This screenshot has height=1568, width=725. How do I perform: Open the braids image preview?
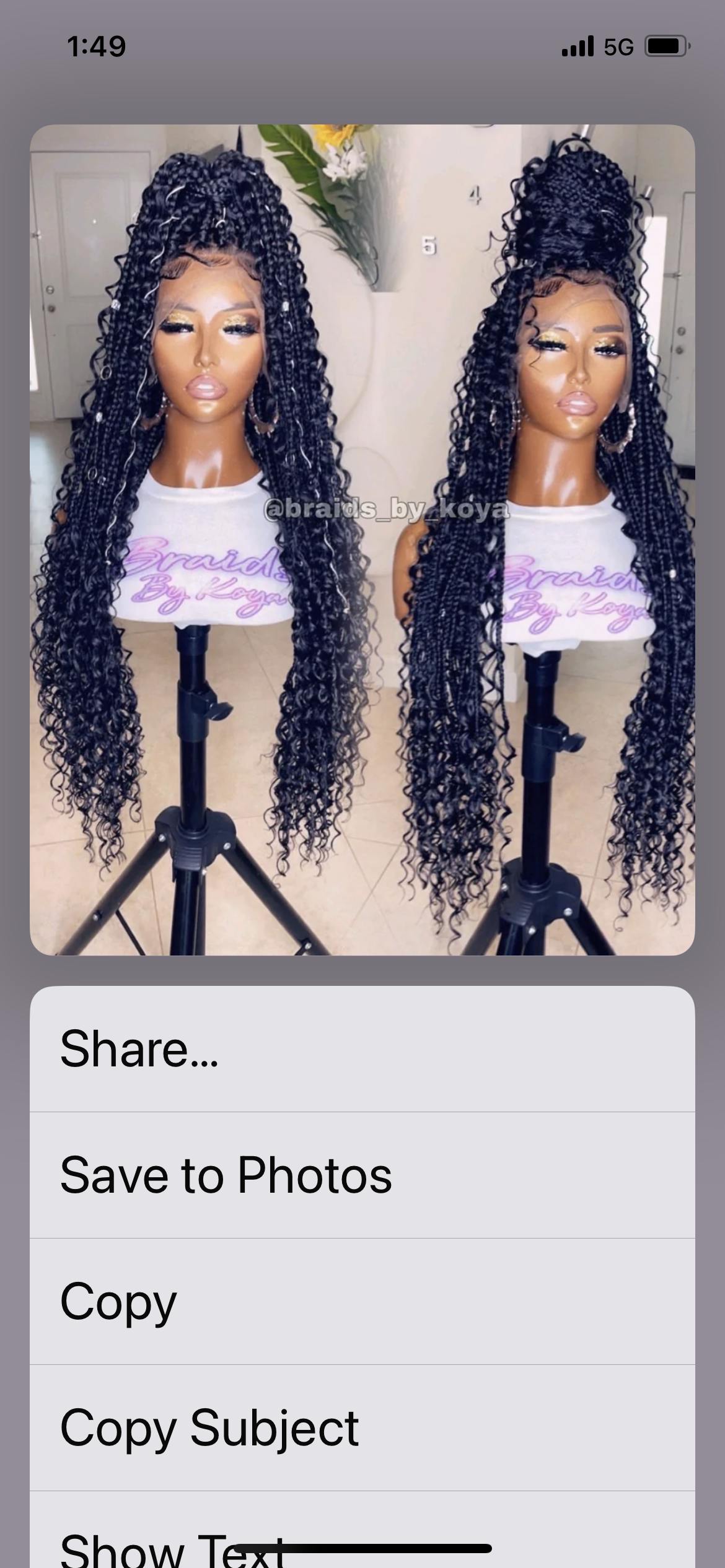362,540
